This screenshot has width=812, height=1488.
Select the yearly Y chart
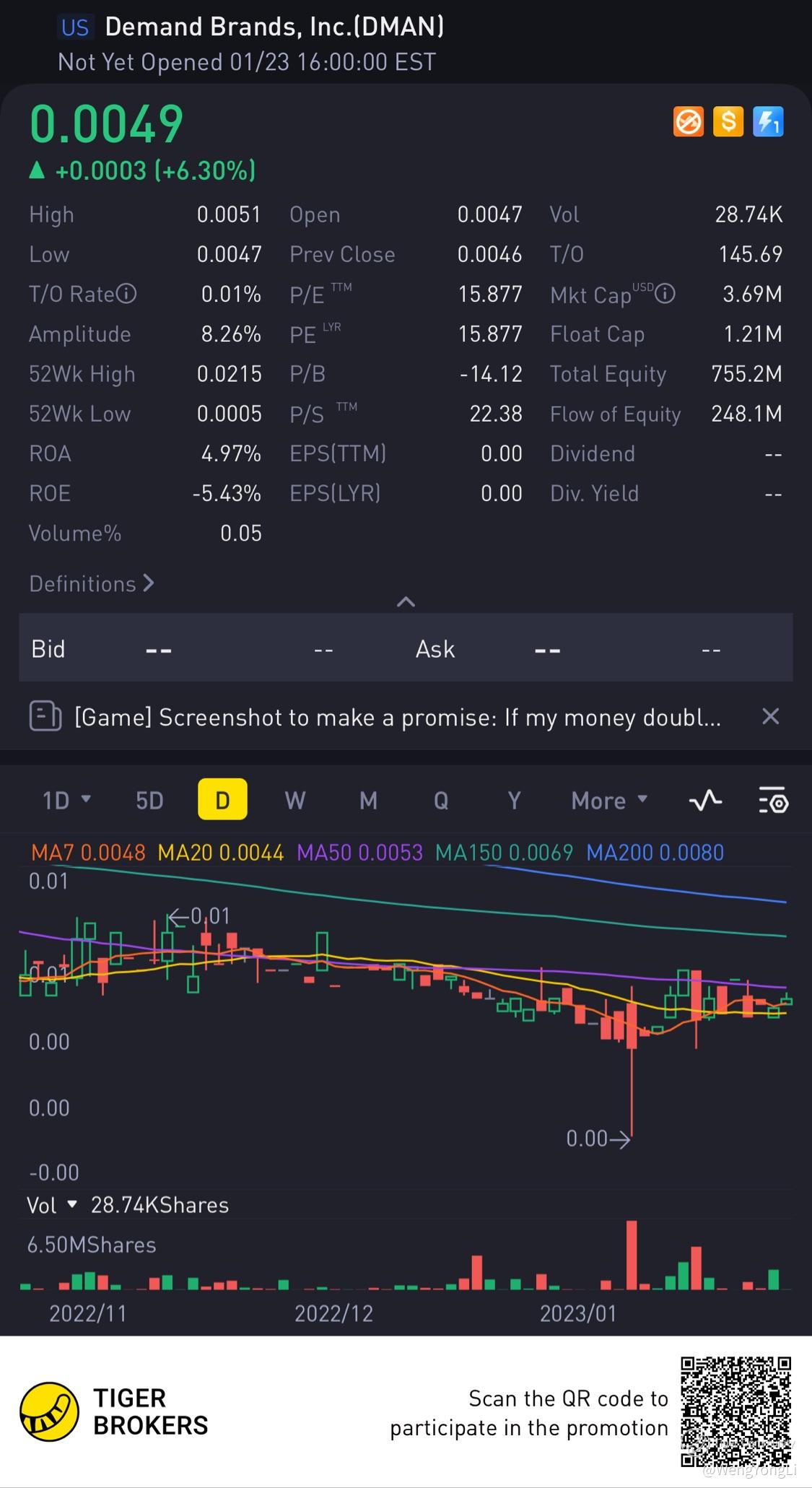513,800
